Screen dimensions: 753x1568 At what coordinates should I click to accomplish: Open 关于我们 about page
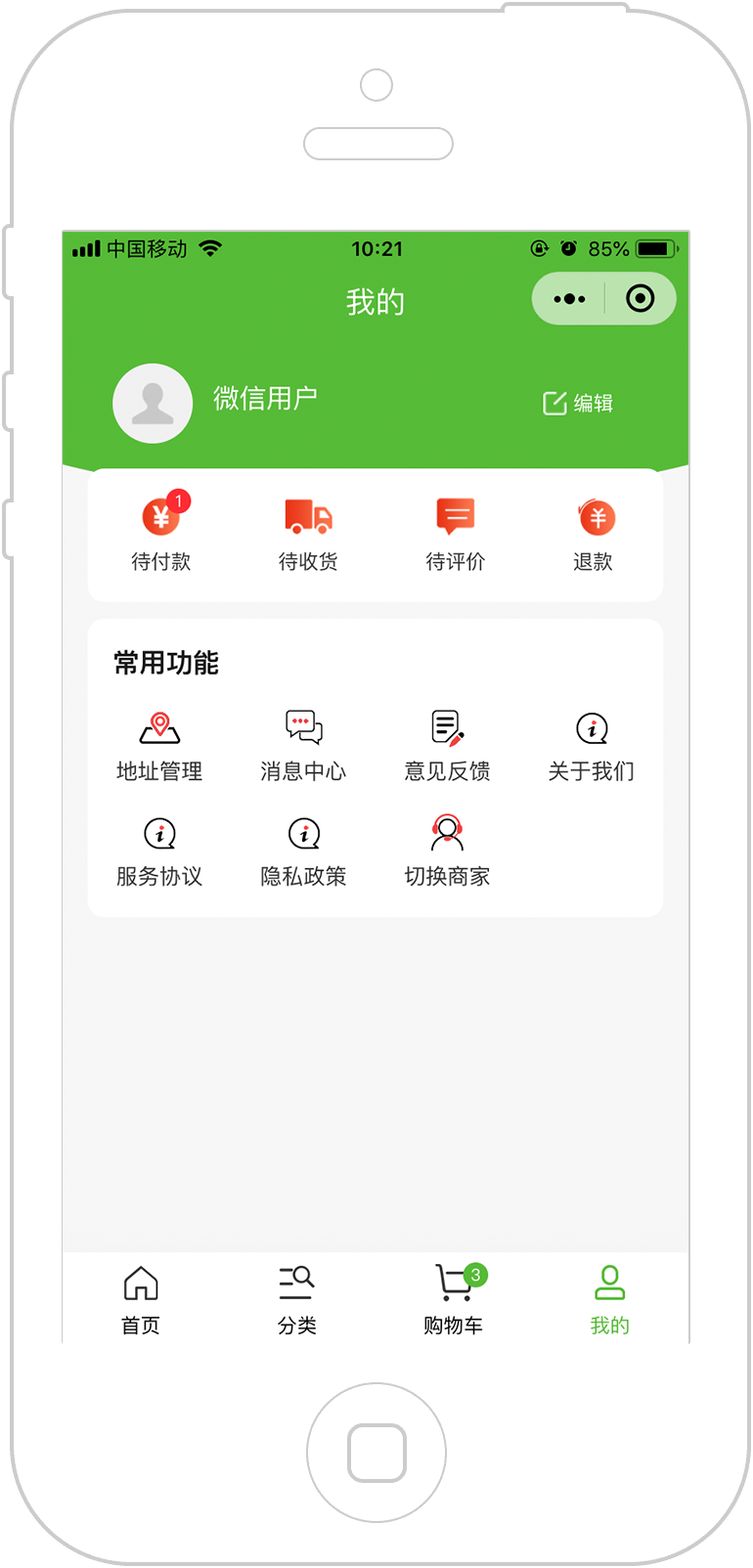(592, 747)
